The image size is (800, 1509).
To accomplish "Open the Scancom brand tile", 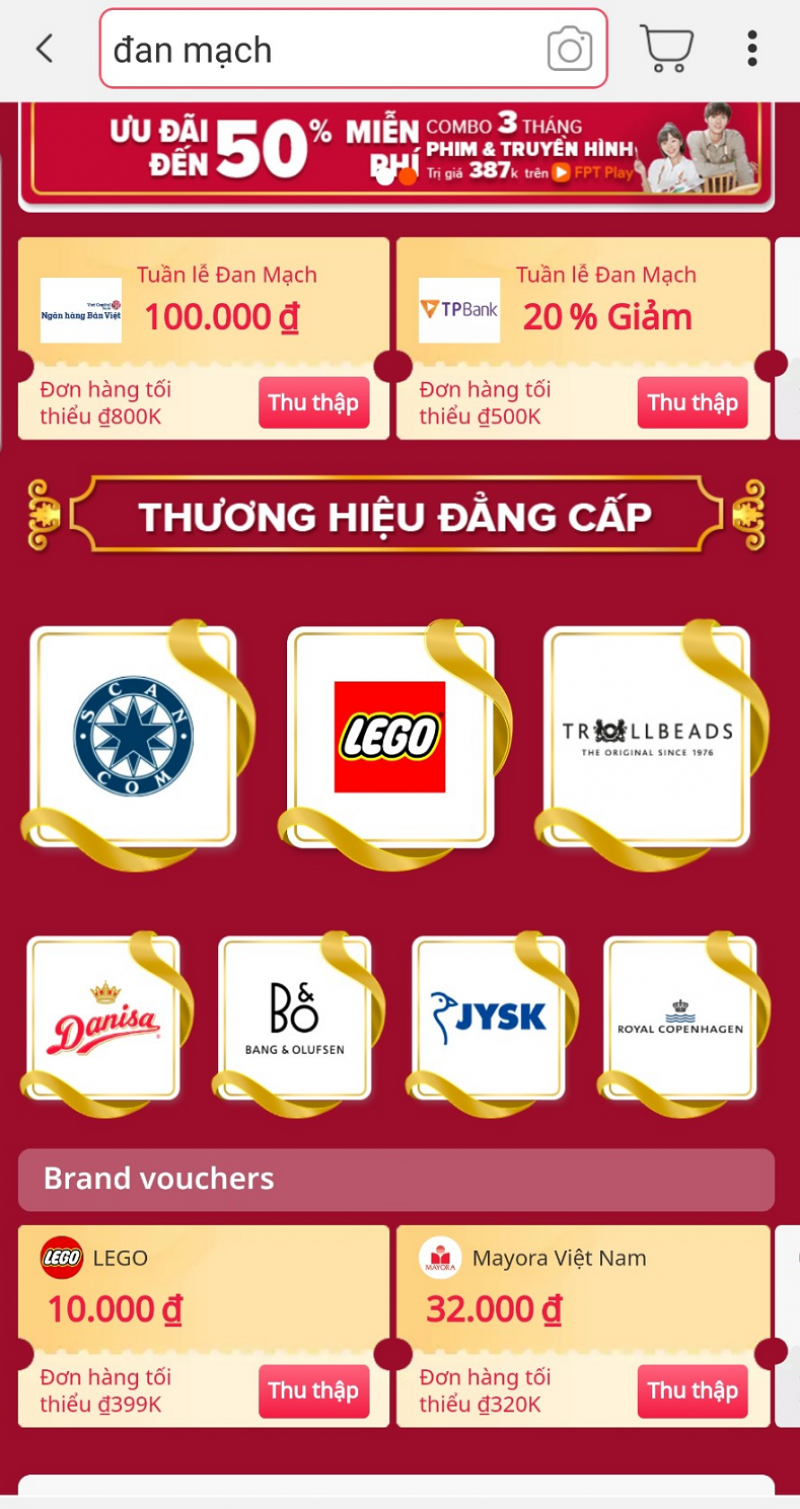I will point(134,737).
